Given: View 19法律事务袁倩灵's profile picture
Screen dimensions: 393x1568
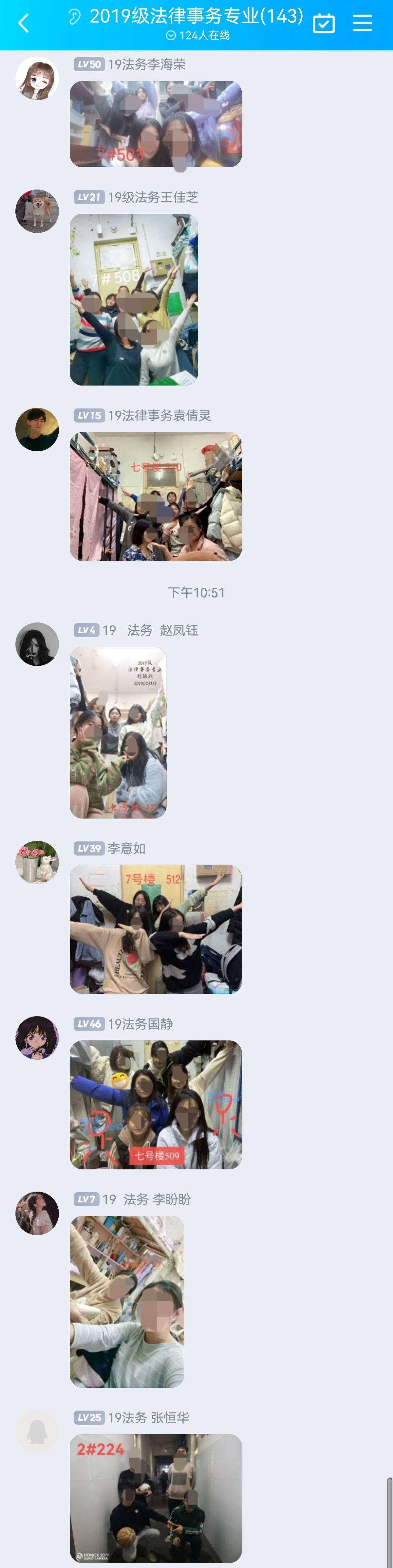Looking at the screenshot, I should click(x=37, y=430).
